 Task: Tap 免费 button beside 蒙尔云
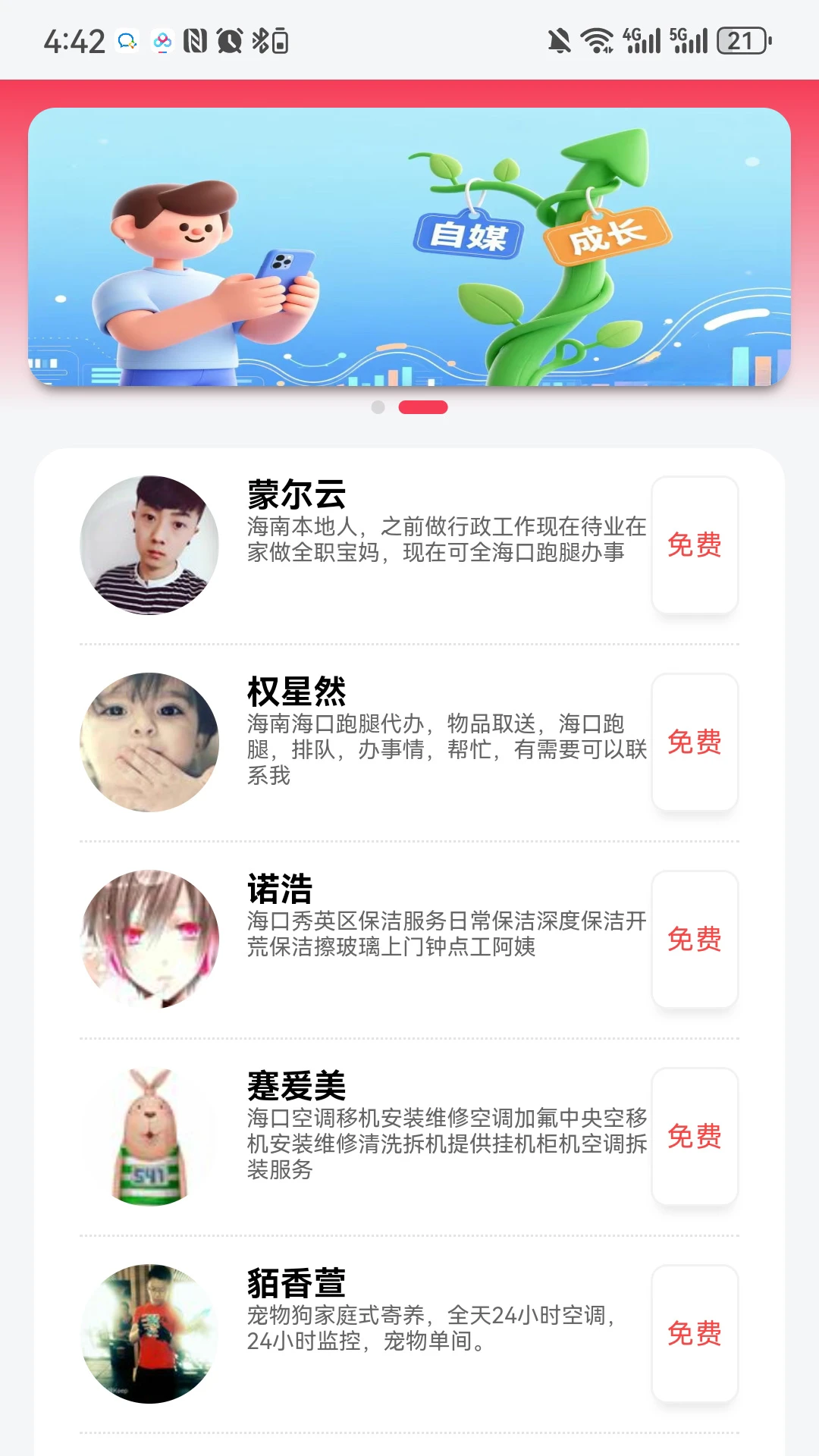(x=695, y=545)
